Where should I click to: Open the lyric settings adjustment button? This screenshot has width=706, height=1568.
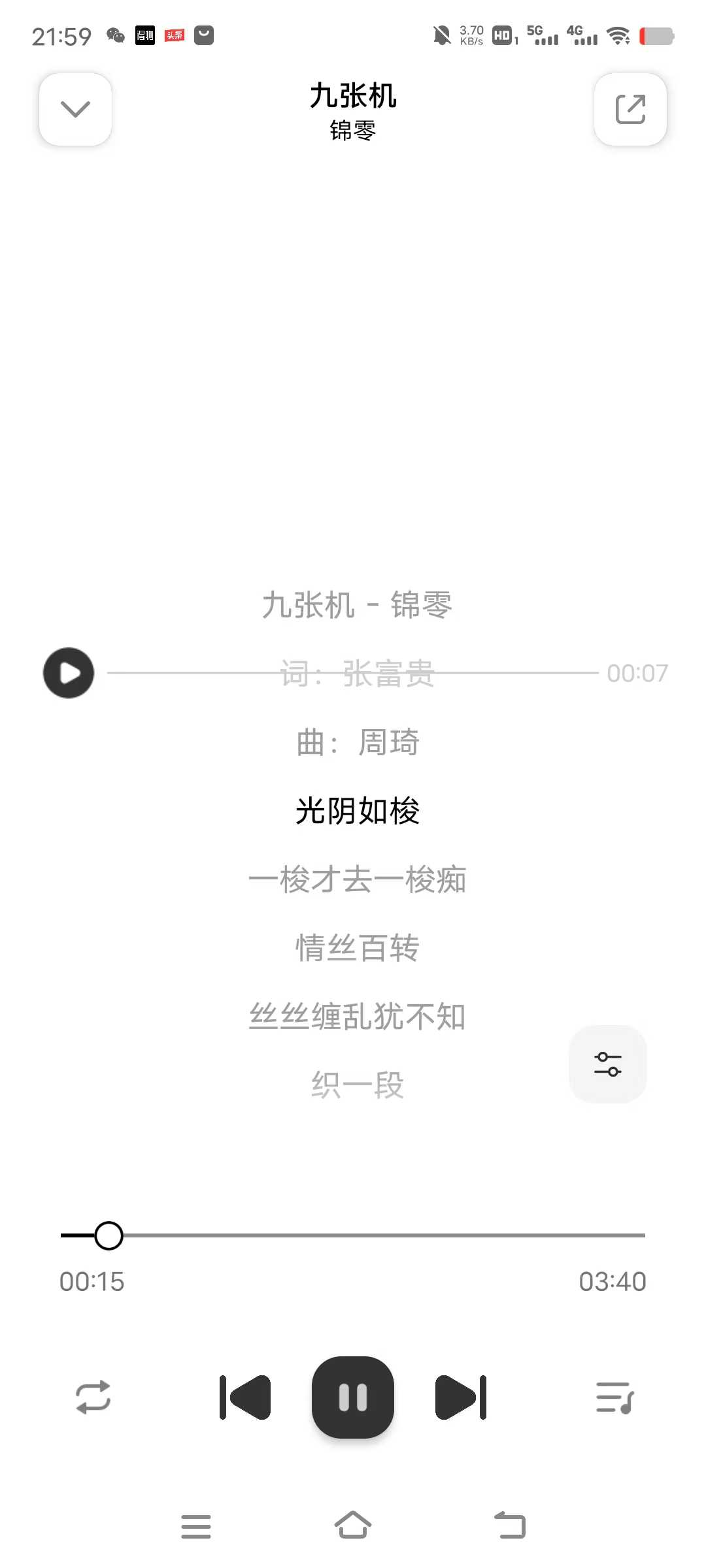608,1064
